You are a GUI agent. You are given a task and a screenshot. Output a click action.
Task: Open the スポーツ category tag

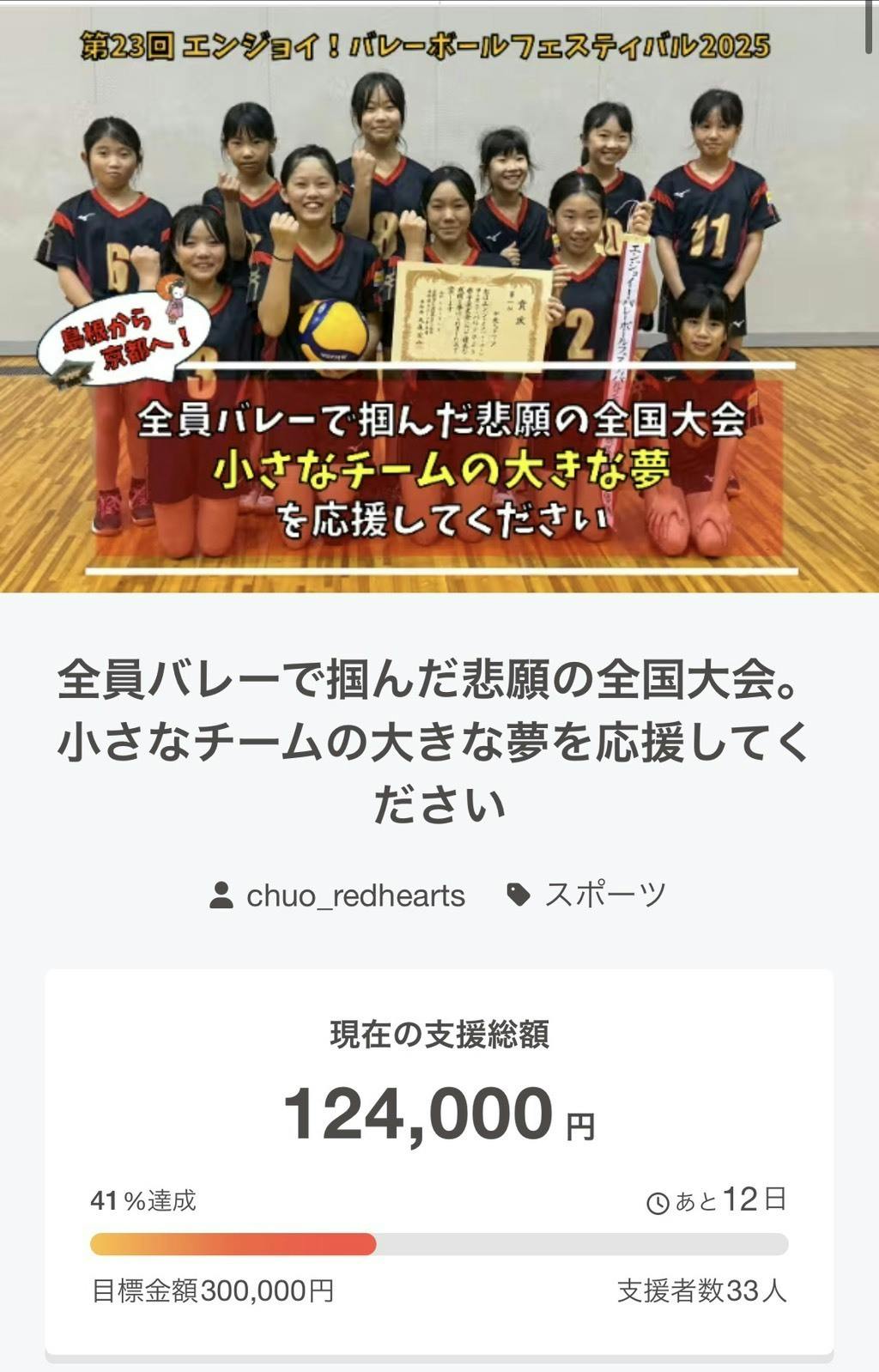[x=603, y=895]
